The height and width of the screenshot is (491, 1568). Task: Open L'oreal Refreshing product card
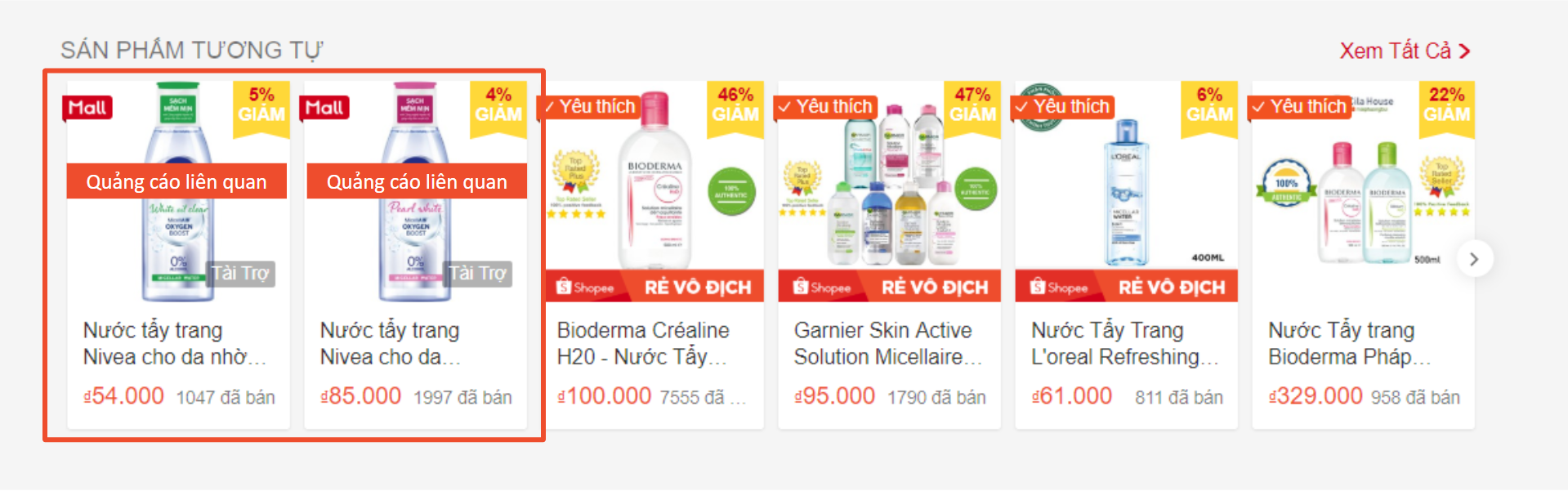click(1126, 343)
